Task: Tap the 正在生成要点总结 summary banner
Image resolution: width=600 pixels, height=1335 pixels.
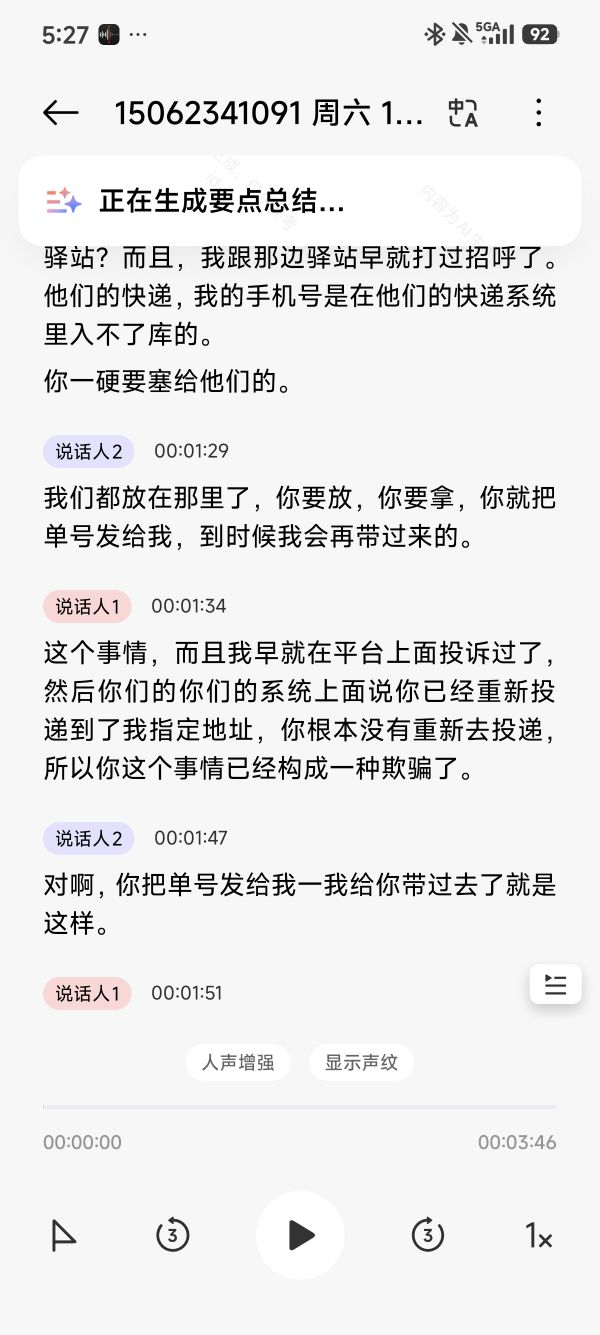Action: (x=300, y=201)
